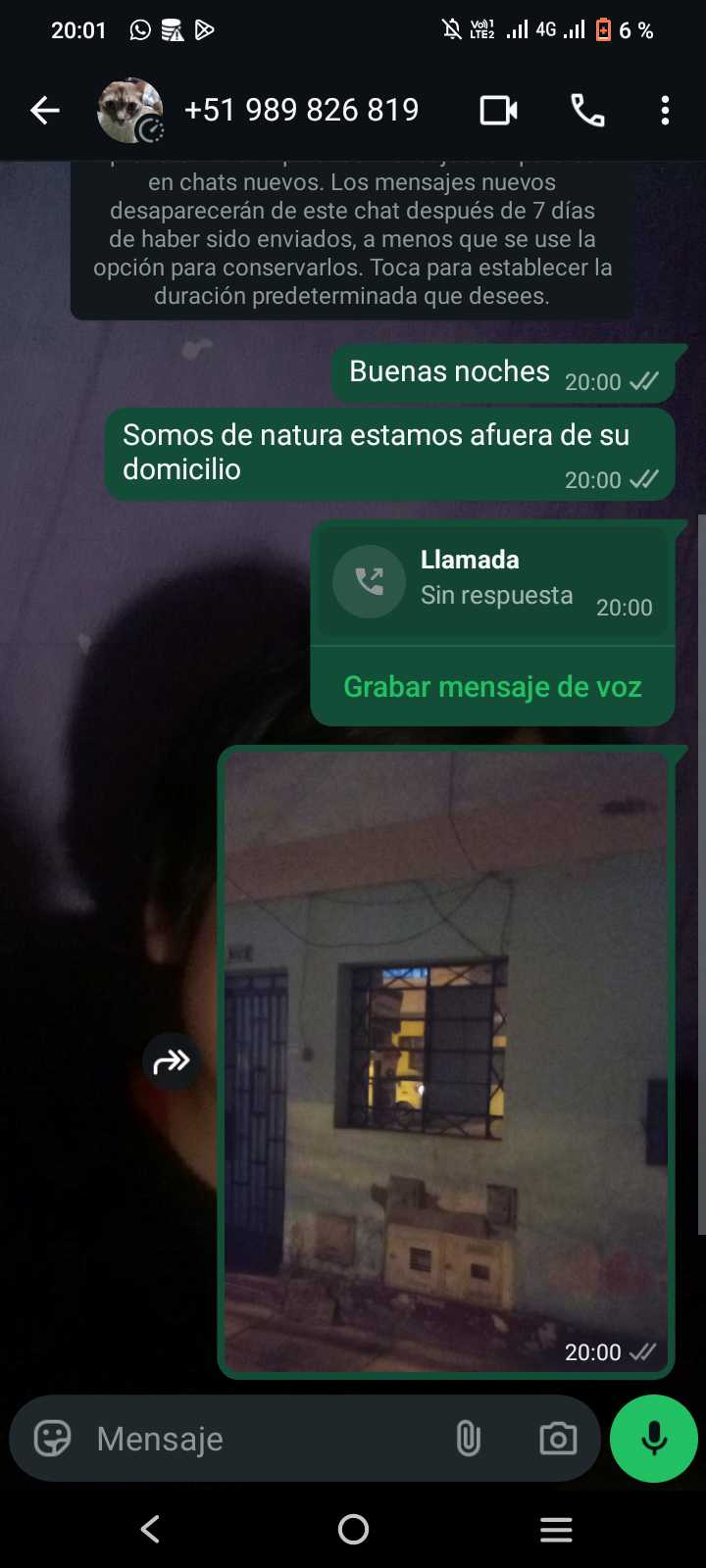Viewport: 706px width, 1568px height.
Task: Show recent apps
Action: pos(556,1529)
